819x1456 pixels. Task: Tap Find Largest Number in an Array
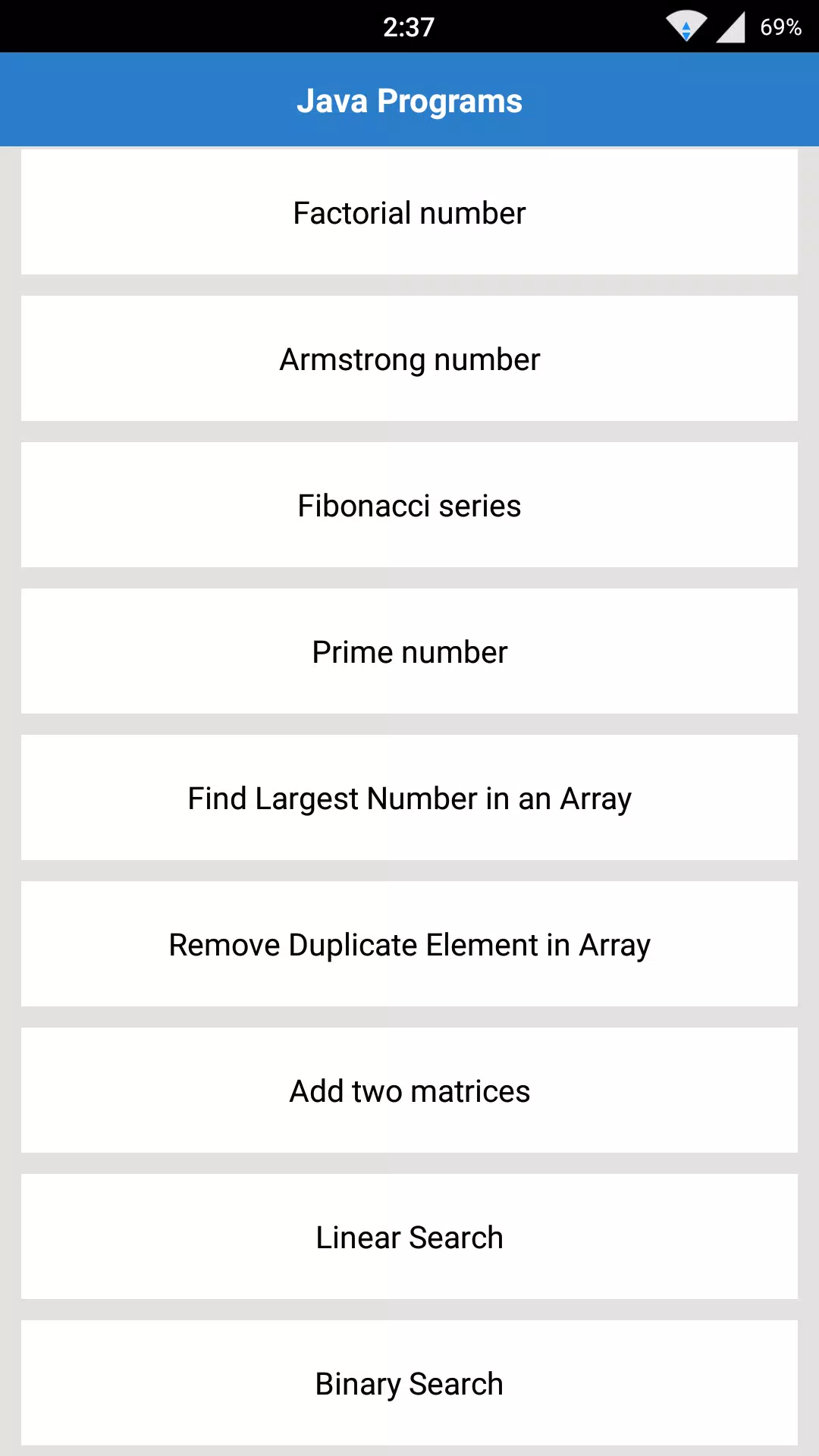pyautogui.click(x=409, y=798)
